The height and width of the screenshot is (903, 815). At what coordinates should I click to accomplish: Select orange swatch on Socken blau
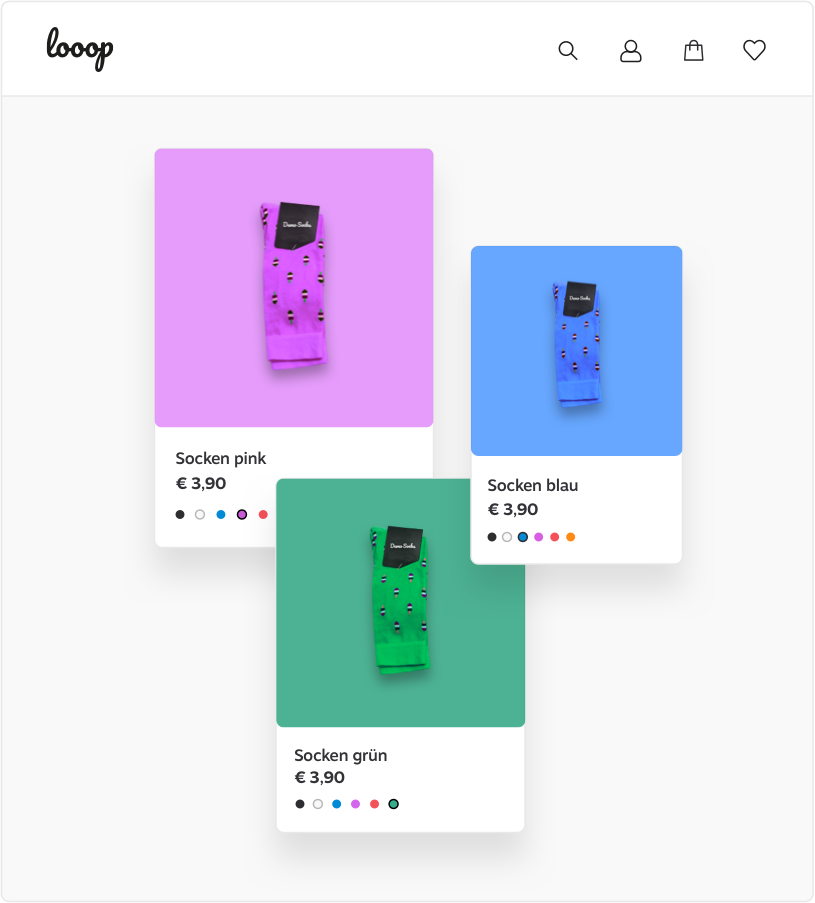tap(570, 537)
